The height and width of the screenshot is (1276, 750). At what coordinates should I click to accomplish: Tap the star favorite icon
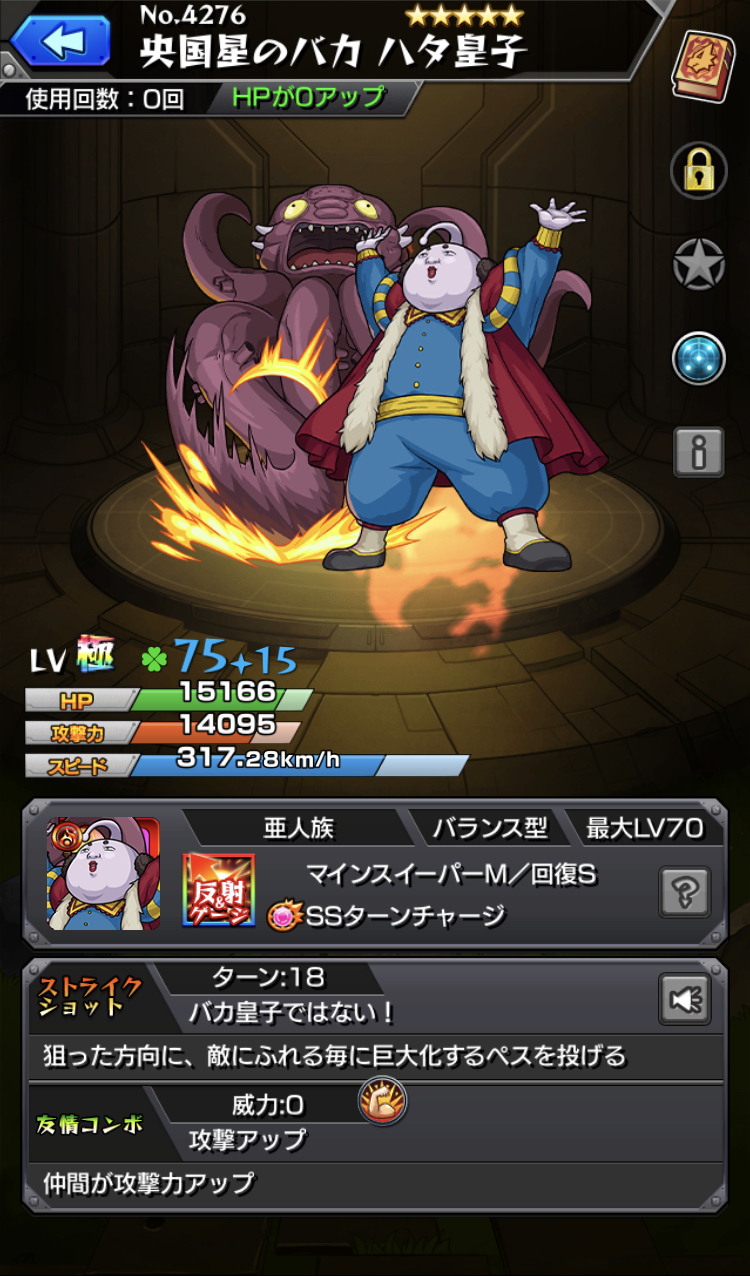(x=698, y=263)
